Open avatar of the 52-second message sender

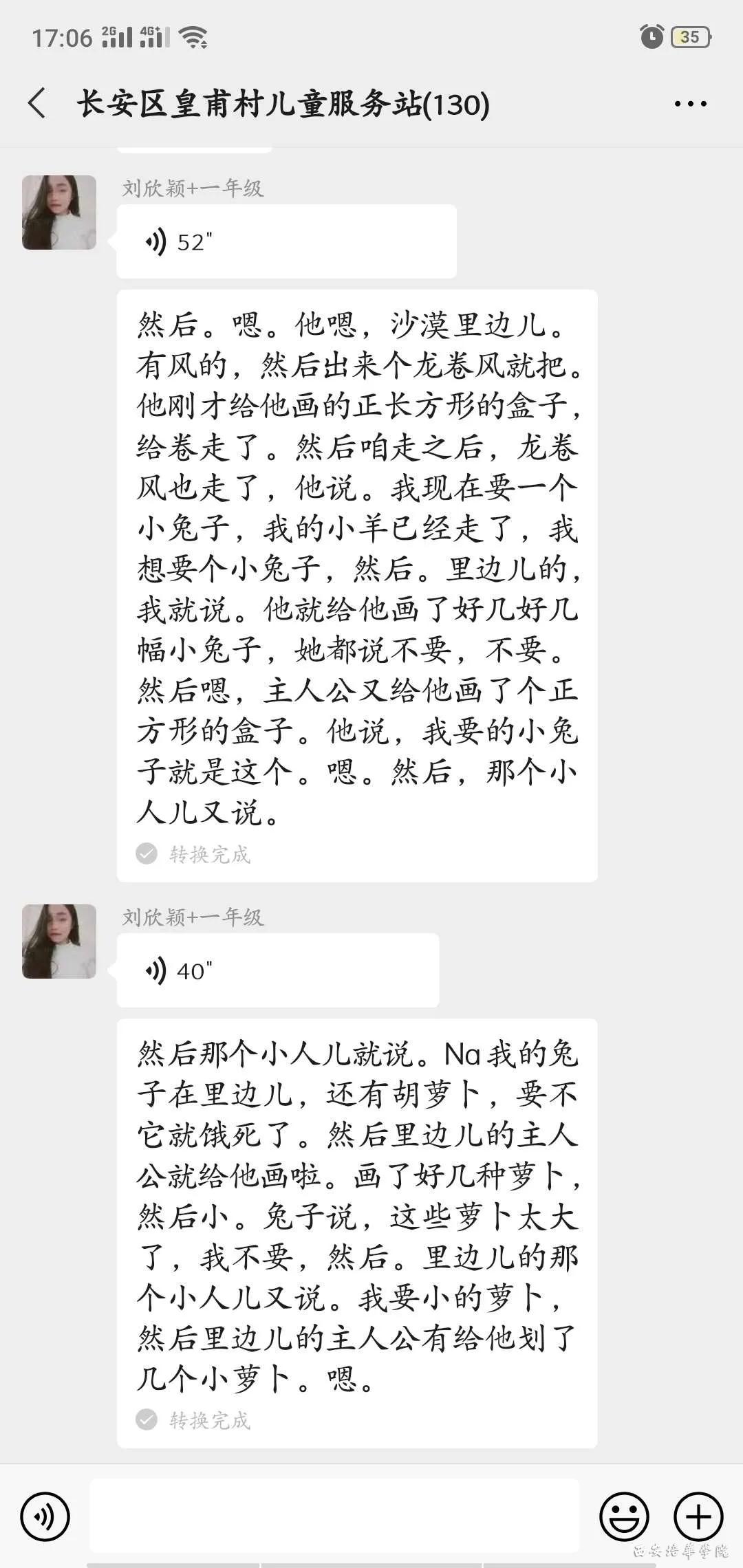tap(59, 213)
